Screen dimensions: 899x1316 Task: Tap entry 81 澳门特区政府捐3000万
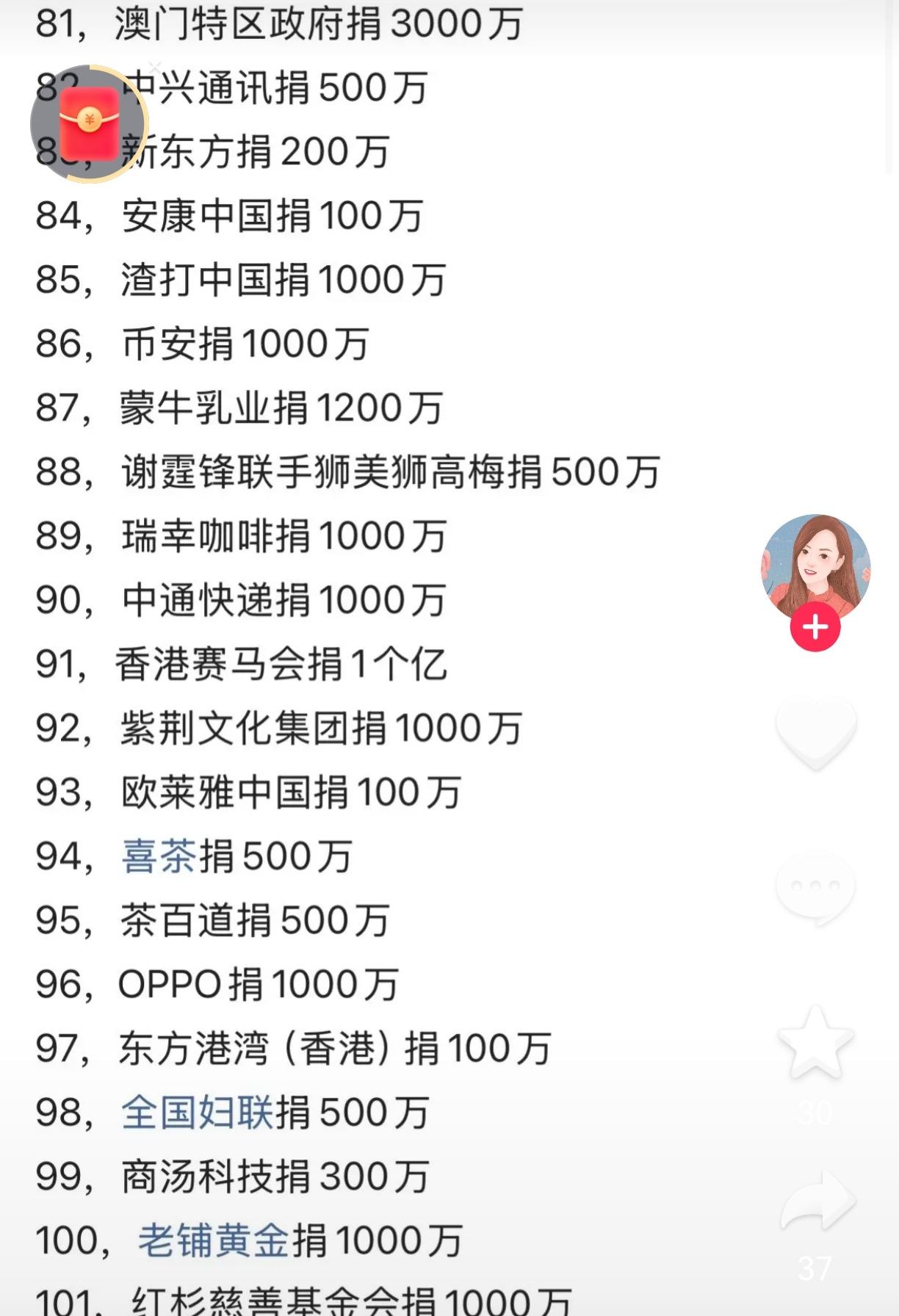[279, 23]
